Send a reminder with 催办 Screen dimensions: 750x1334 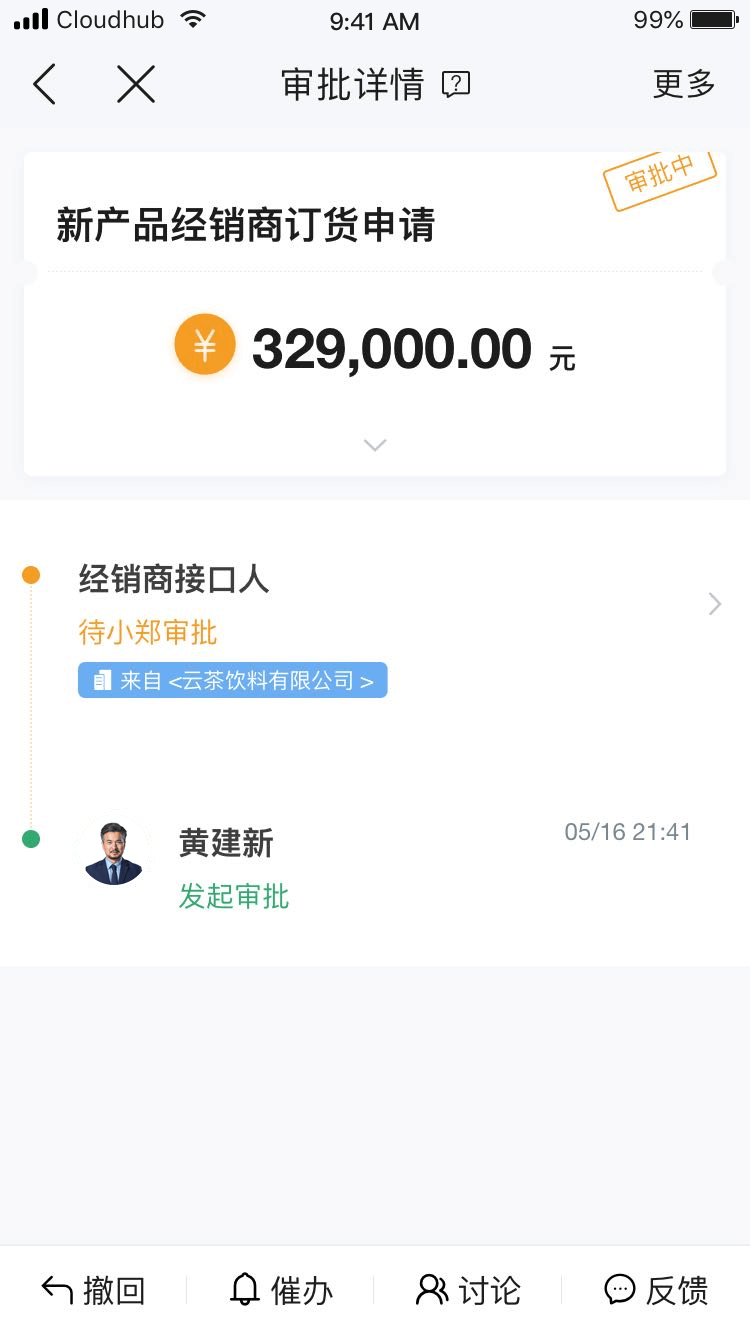coord(281,1290)
